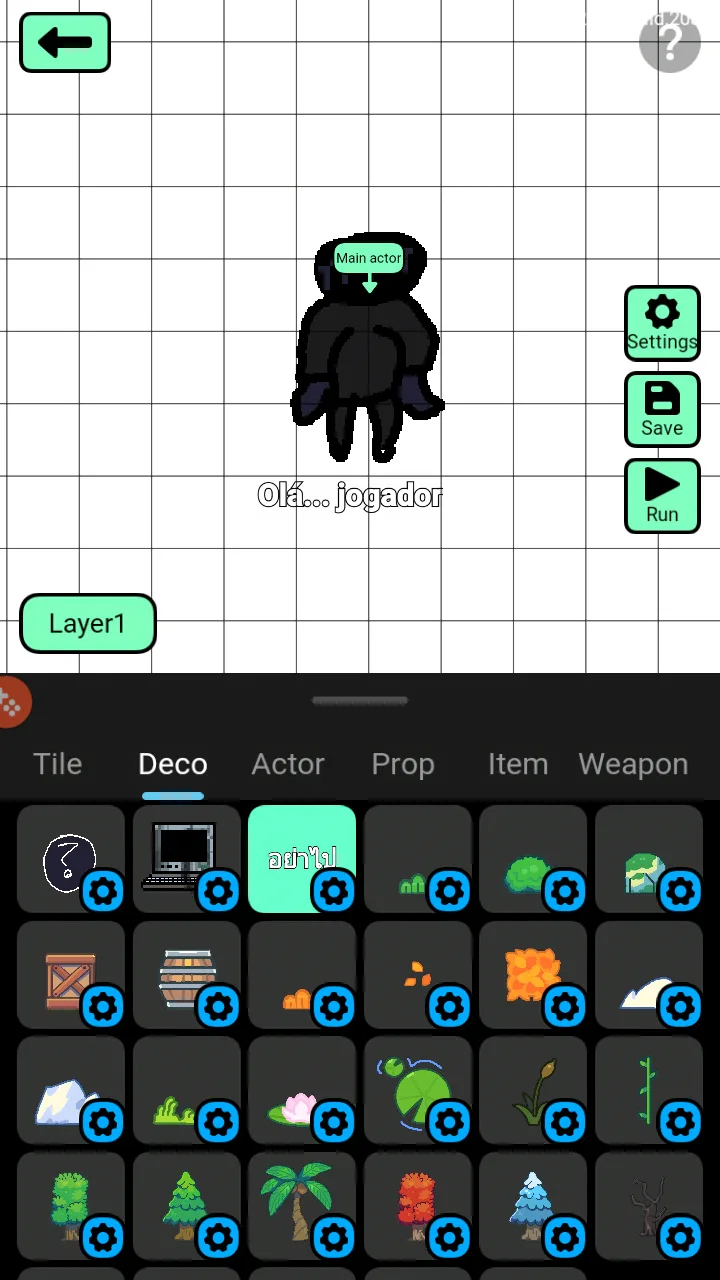This screenshot has width=720, height=1280.
Task: Select the palm tree deco
Action: (302, 1205)
